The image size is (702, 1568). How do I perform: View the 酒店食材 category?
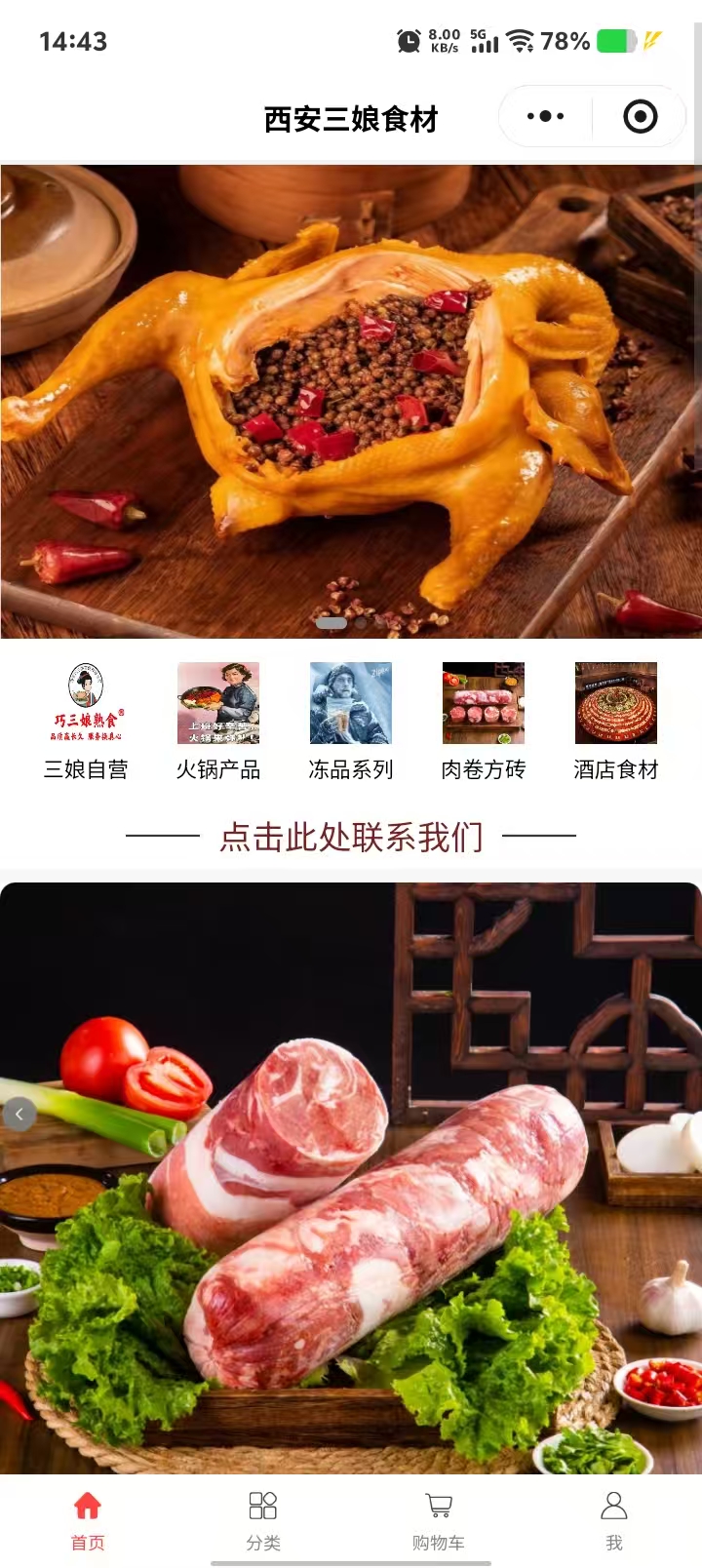tap(616, 722)
